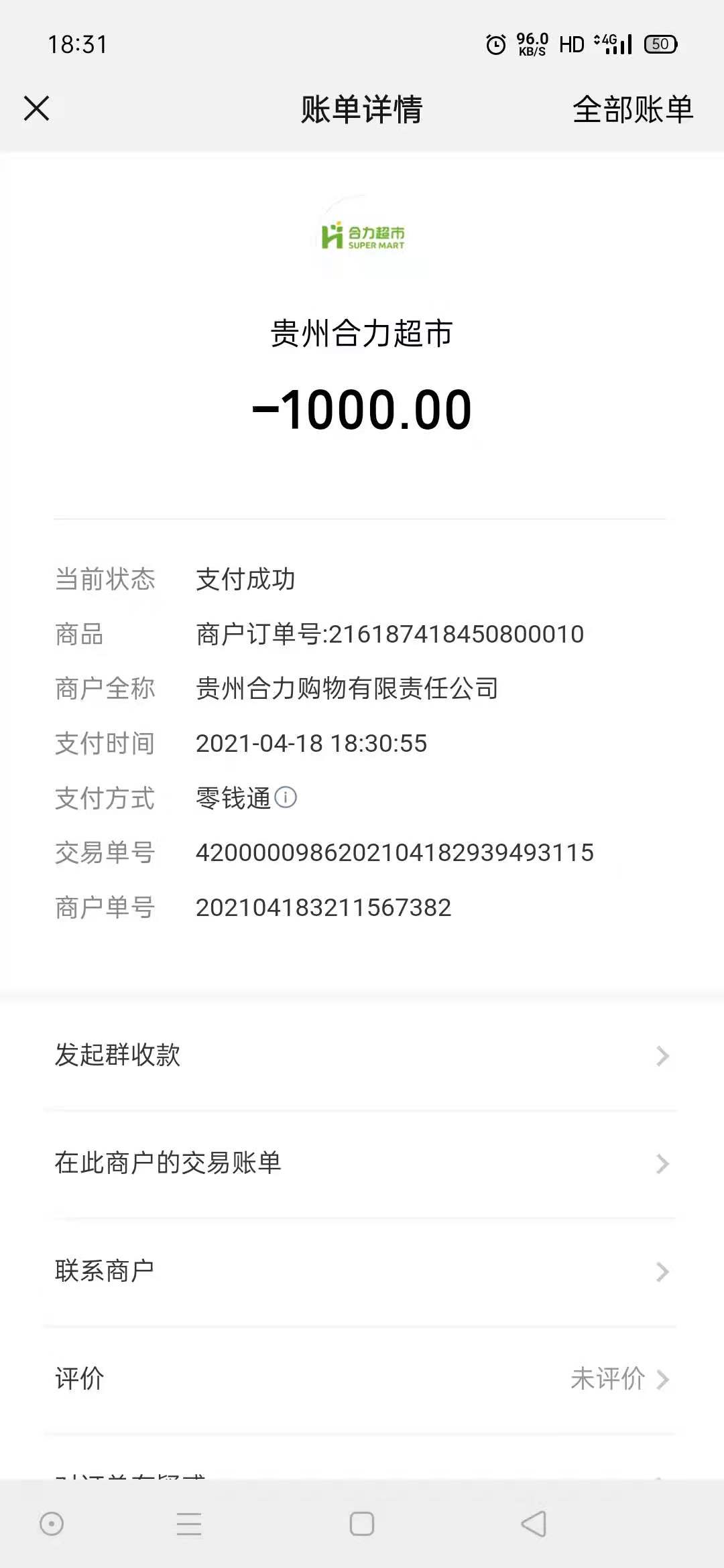The width and height of the screenshot is (724, 1568).
Task: Close the bill details page
Action: click(36, 109)
